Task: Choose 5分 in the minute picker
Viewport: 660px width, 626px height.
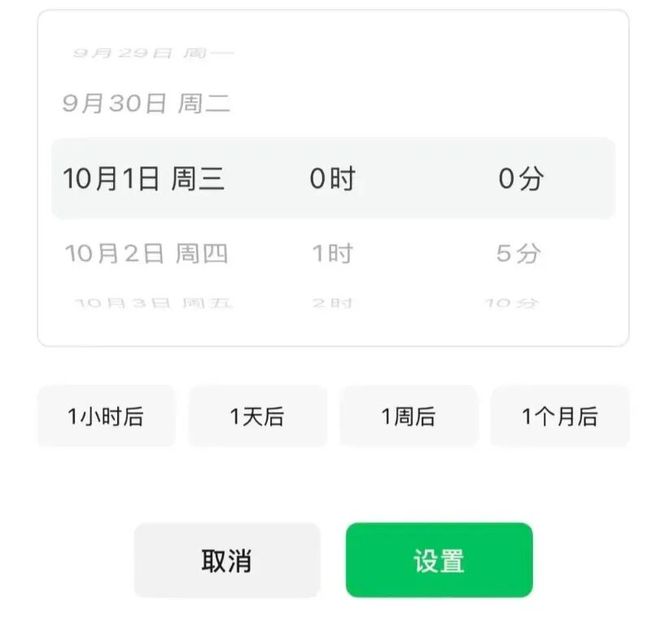Action: point(518,254)
